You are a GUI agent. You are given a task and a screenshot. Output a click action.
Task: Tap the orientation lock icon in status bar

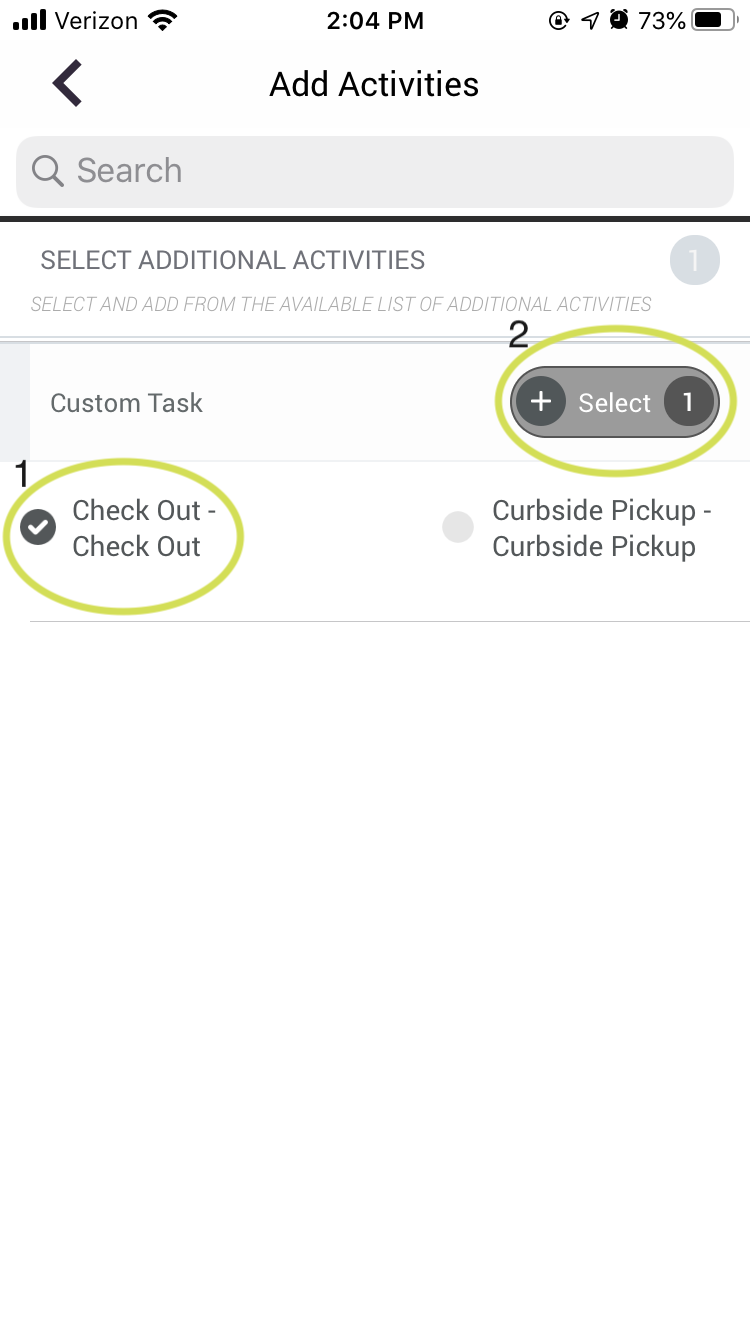[x=558, y=19]
